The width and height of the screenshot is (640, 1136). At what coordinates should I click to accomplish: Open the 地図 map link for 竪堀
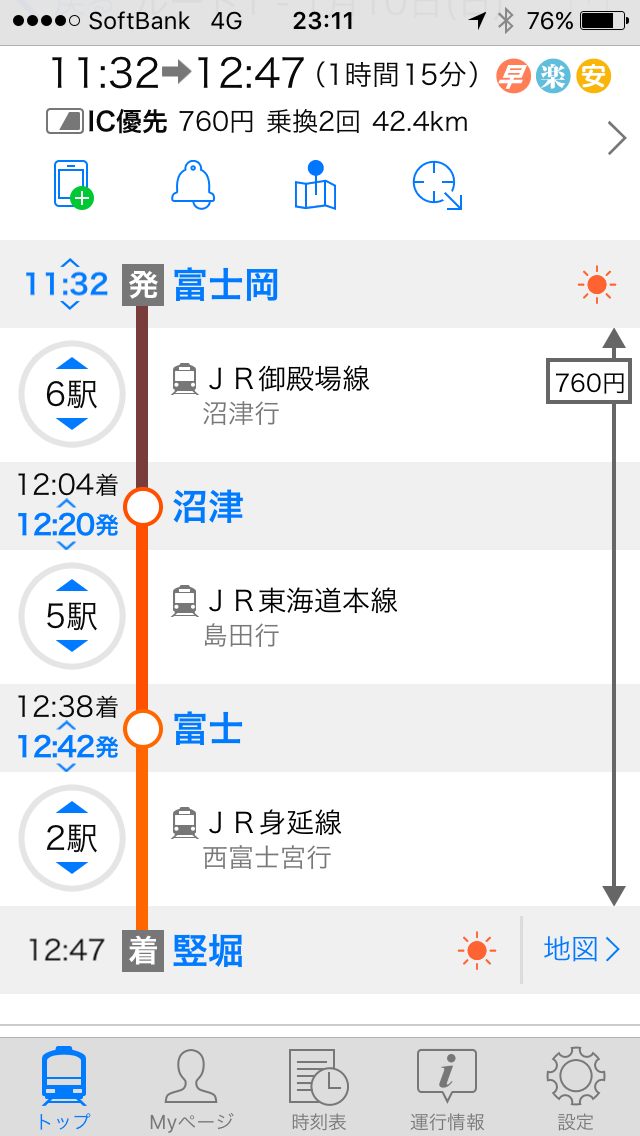(581, 949)
